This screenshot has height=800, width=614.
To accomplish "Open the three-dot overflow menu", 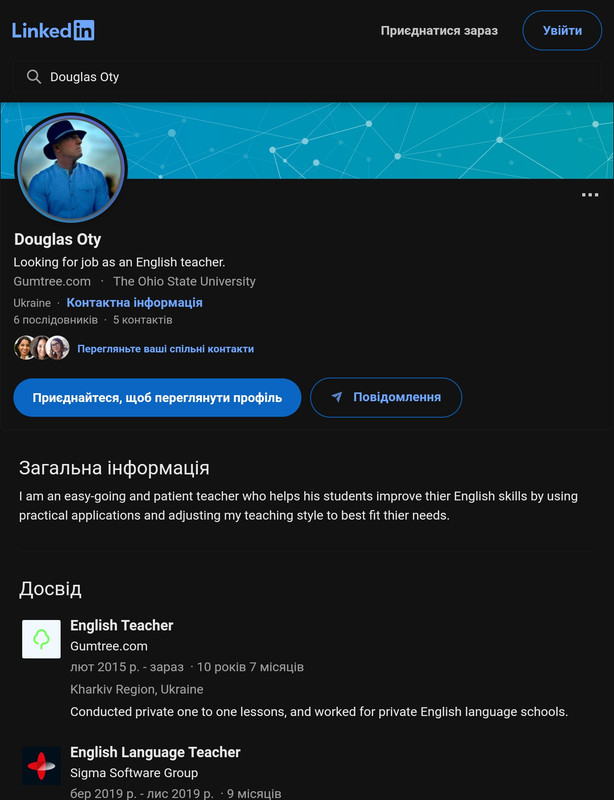I will pos(590,195).
